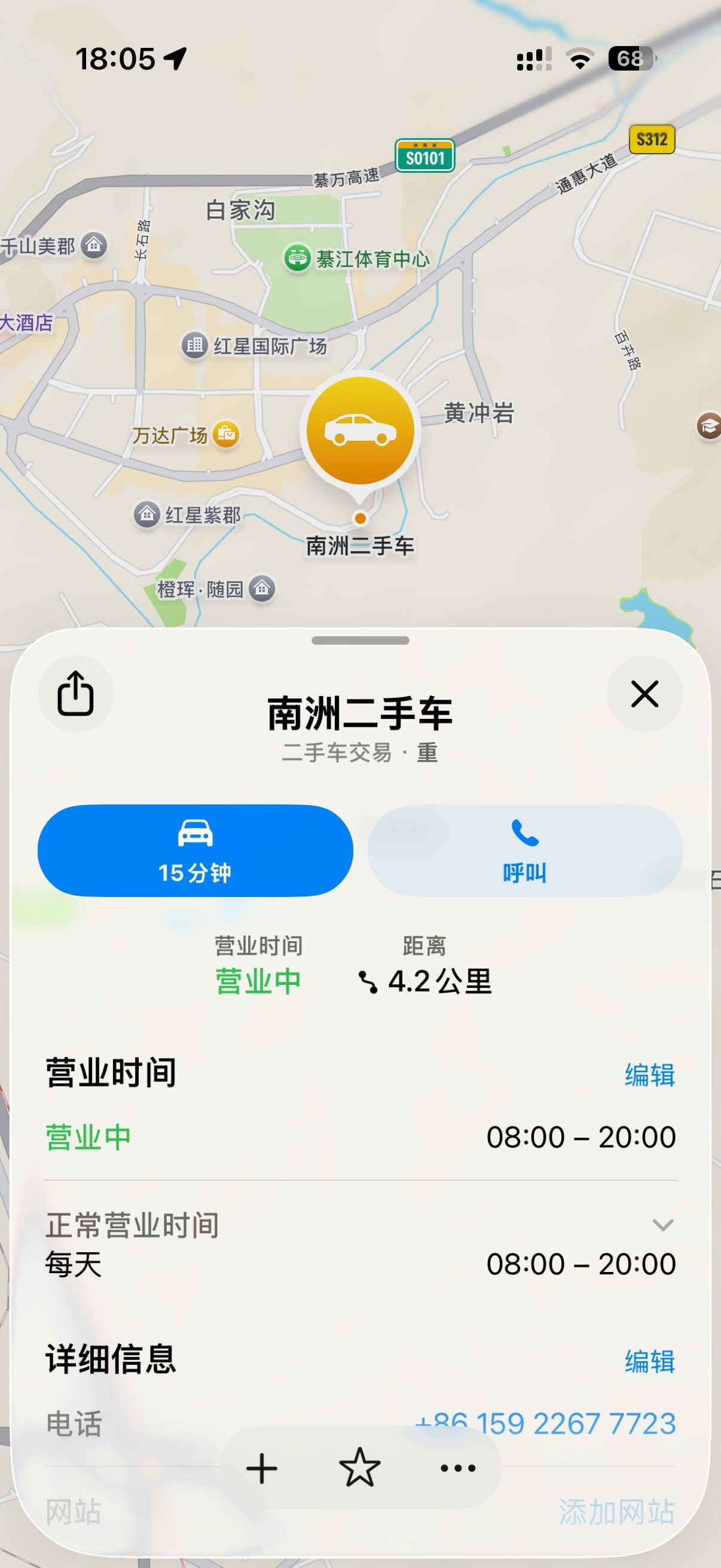Share the 南洲二手车 place card

click(x=75, y=694)
